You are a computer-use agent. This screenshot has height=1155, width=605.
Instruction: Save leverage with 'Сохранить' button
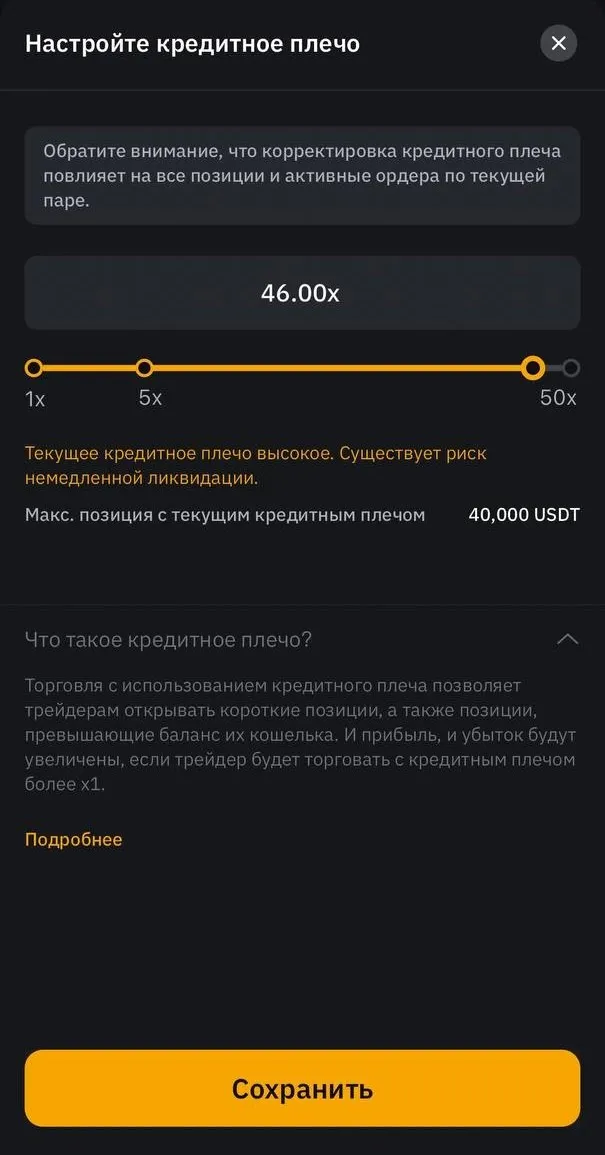point(302,1088)
